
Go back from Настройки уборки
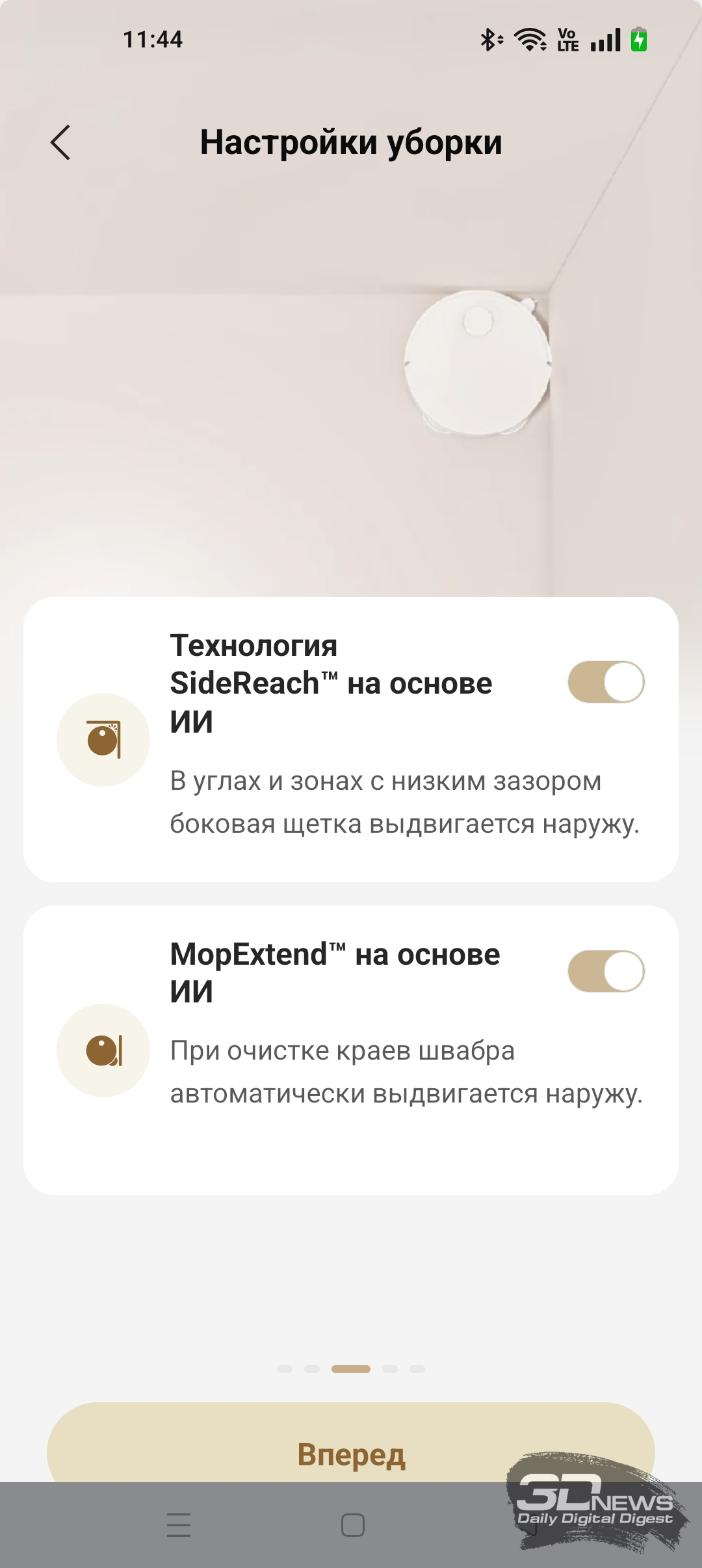coord(60,142)
